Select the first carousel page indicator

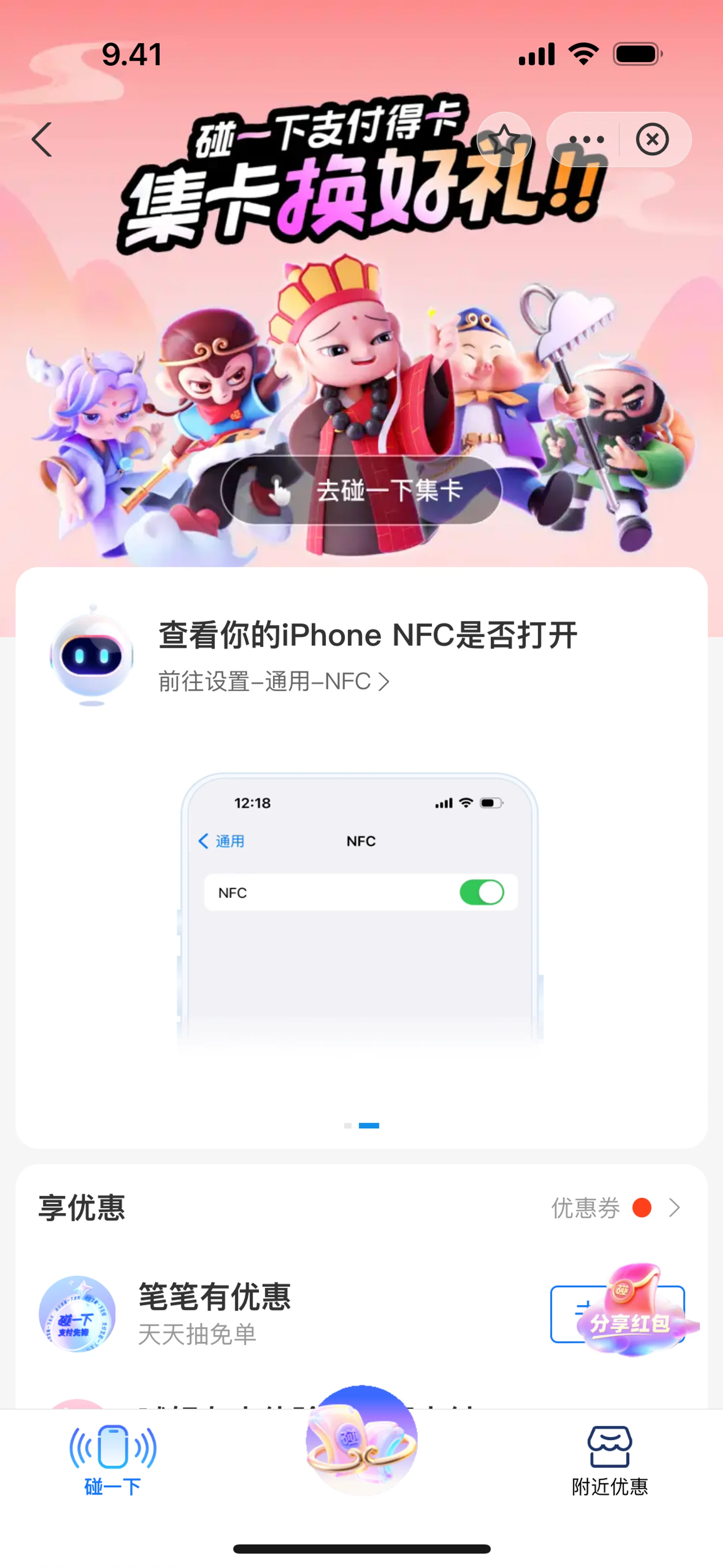click(348, 1125)
